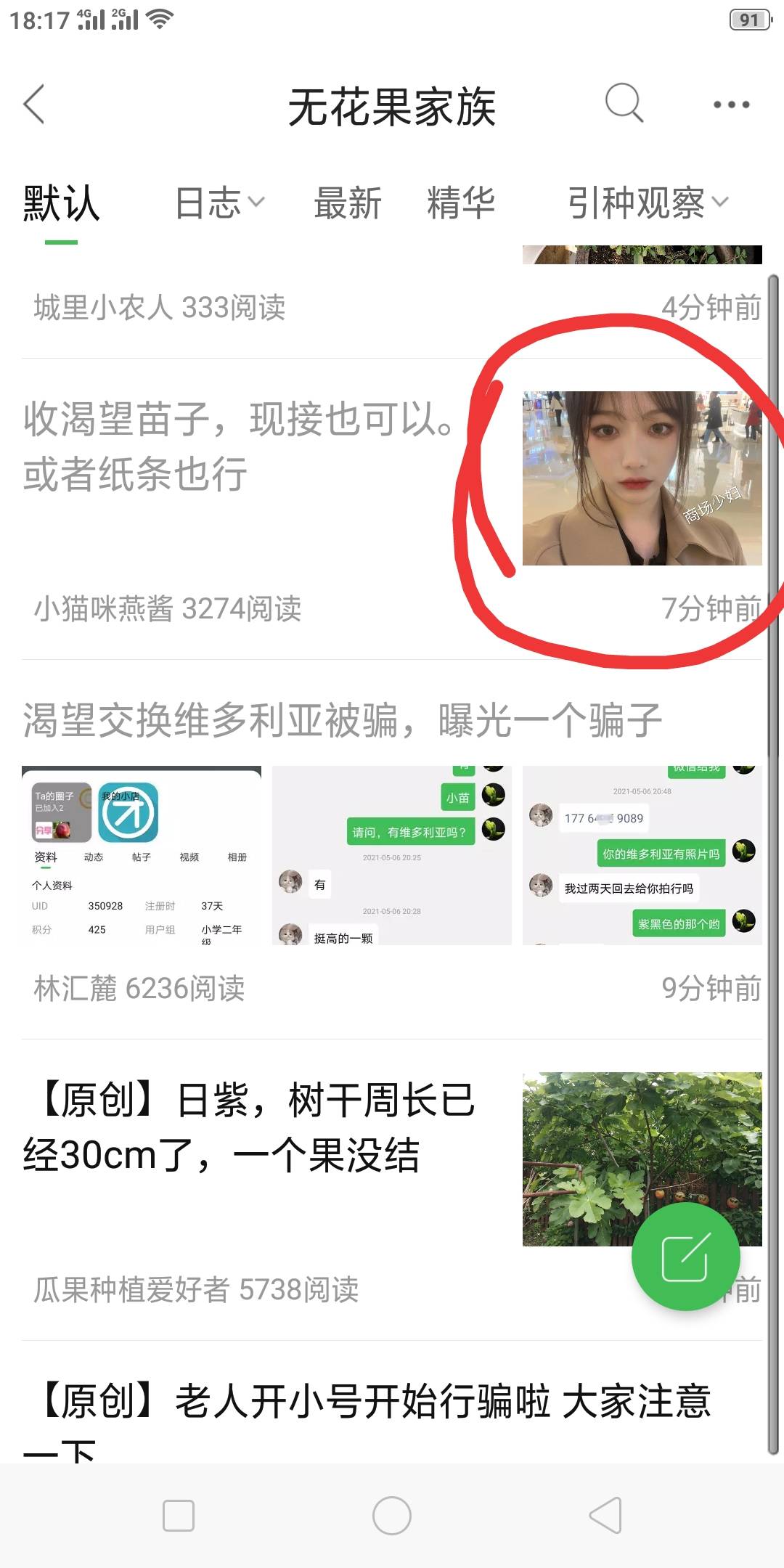This screenshot has height=1568, width=784.
Task: Open the post 日紫，树干周长已经30cm了
Action: [x=250, y=1127]
